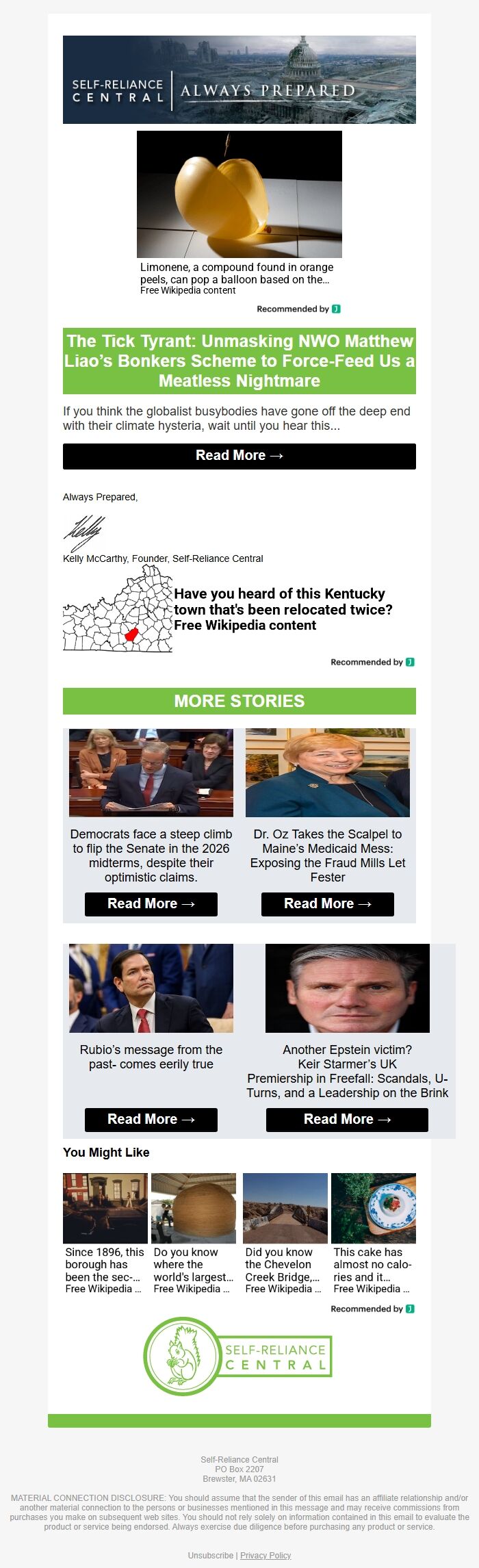Check out the Chevelon Creek Bridge card
This screenshot has width=479, height=1568.
tap(285, 1233)
